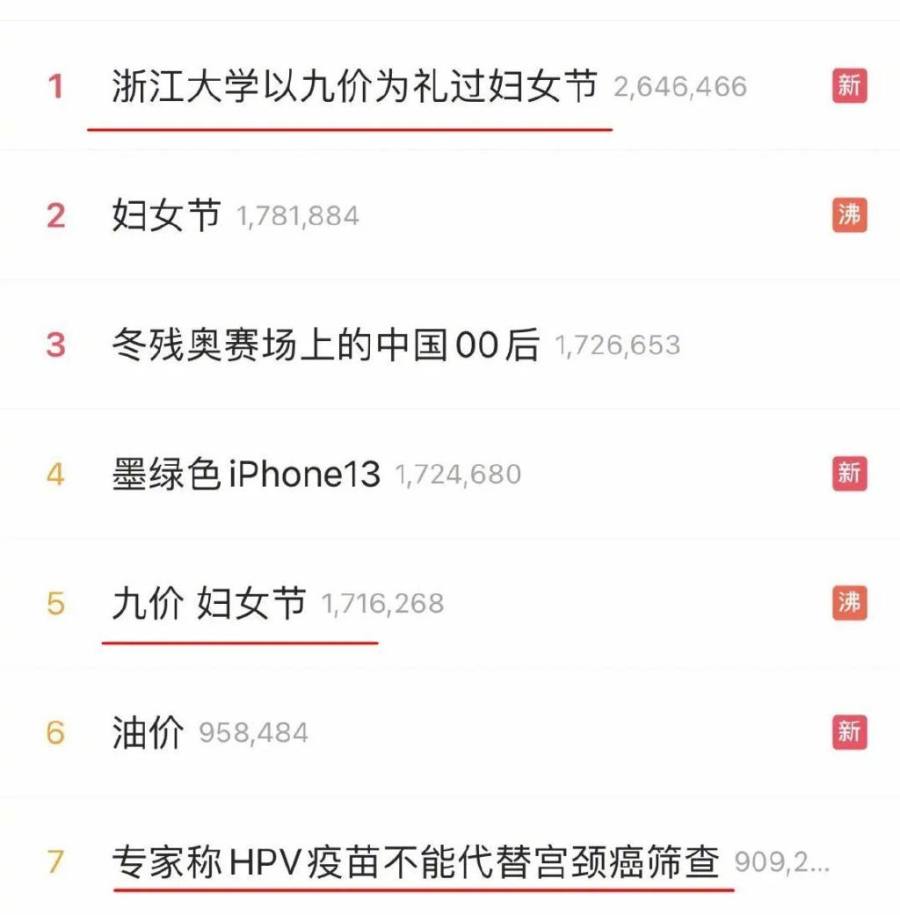
Task: Open the 九价 妇女节 topic
Action: point(209,603)
